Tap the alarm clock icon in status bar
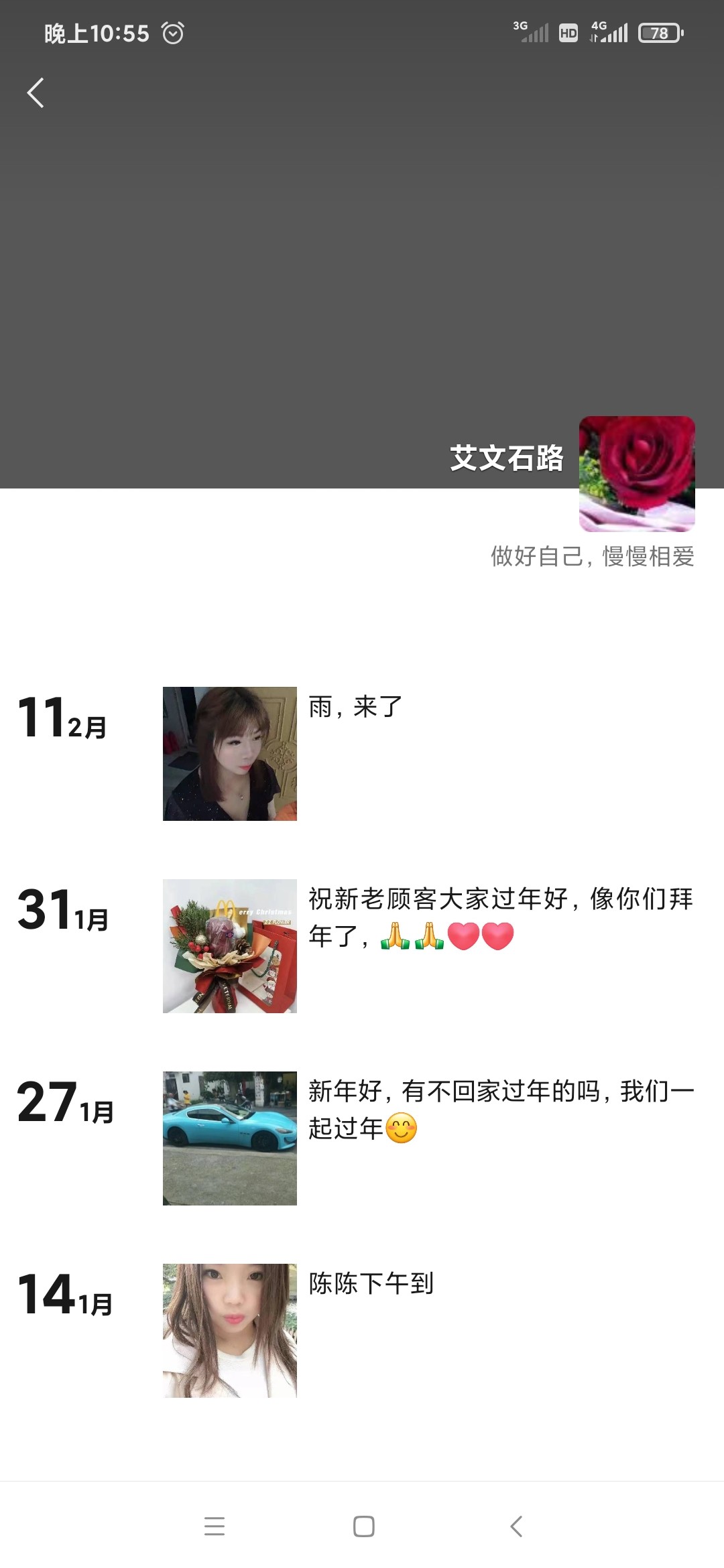Viewport: 724px width, 1568px height. click(173, 32)
